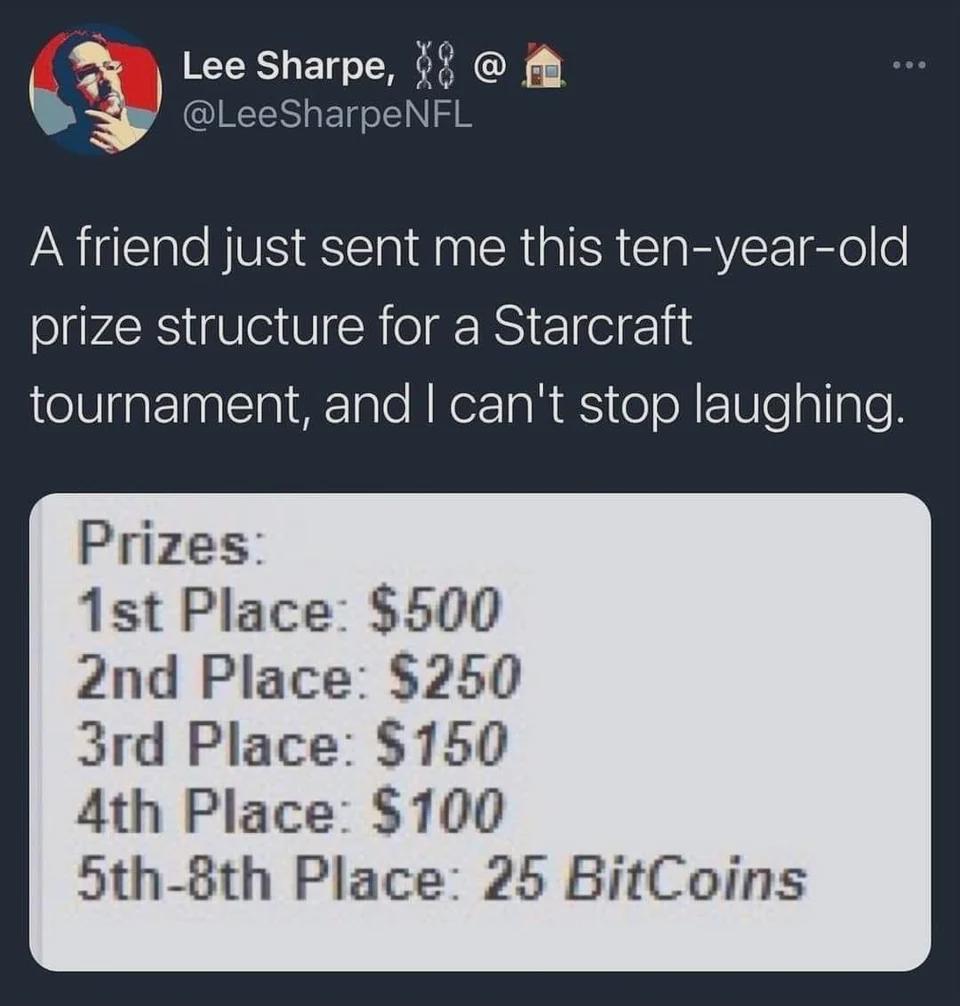Click the chains emoji beside Lee Sharpe's name
The height and width of the screenshot is (1006, 960).
[434, 68]
